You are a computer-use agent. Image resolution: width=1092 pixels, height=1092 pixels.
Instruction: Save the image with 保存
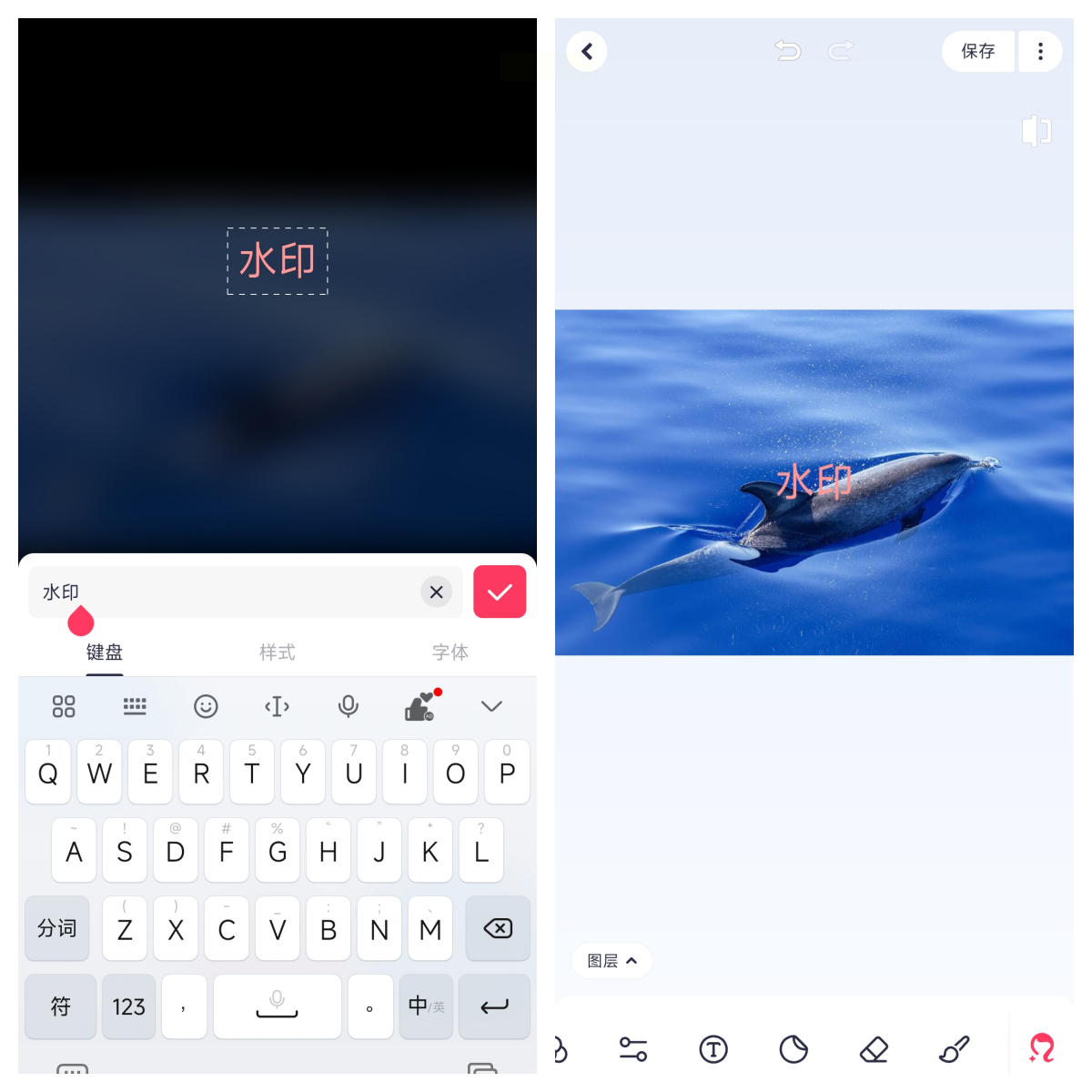click(x=978, y=51)
